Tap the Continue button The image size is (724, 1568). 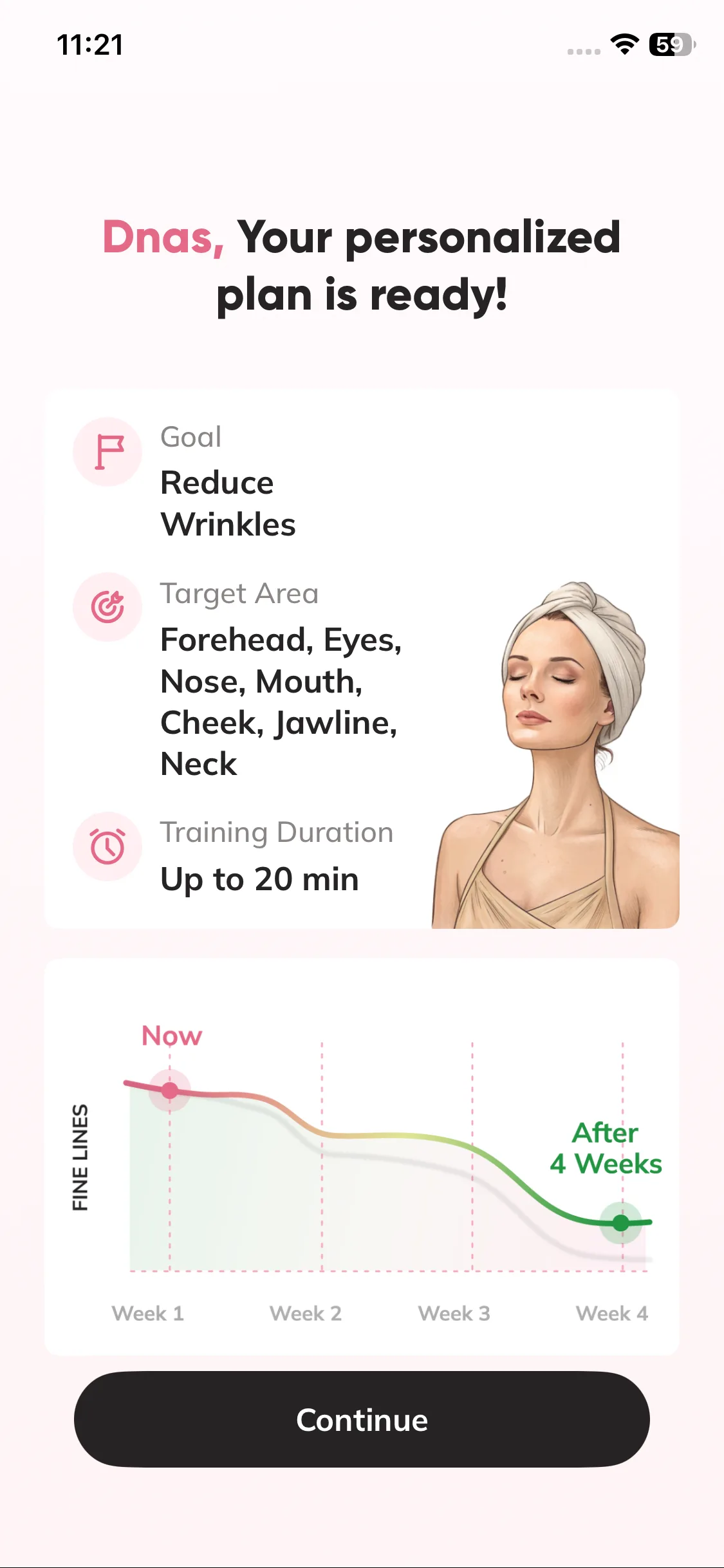(362, 1419)
